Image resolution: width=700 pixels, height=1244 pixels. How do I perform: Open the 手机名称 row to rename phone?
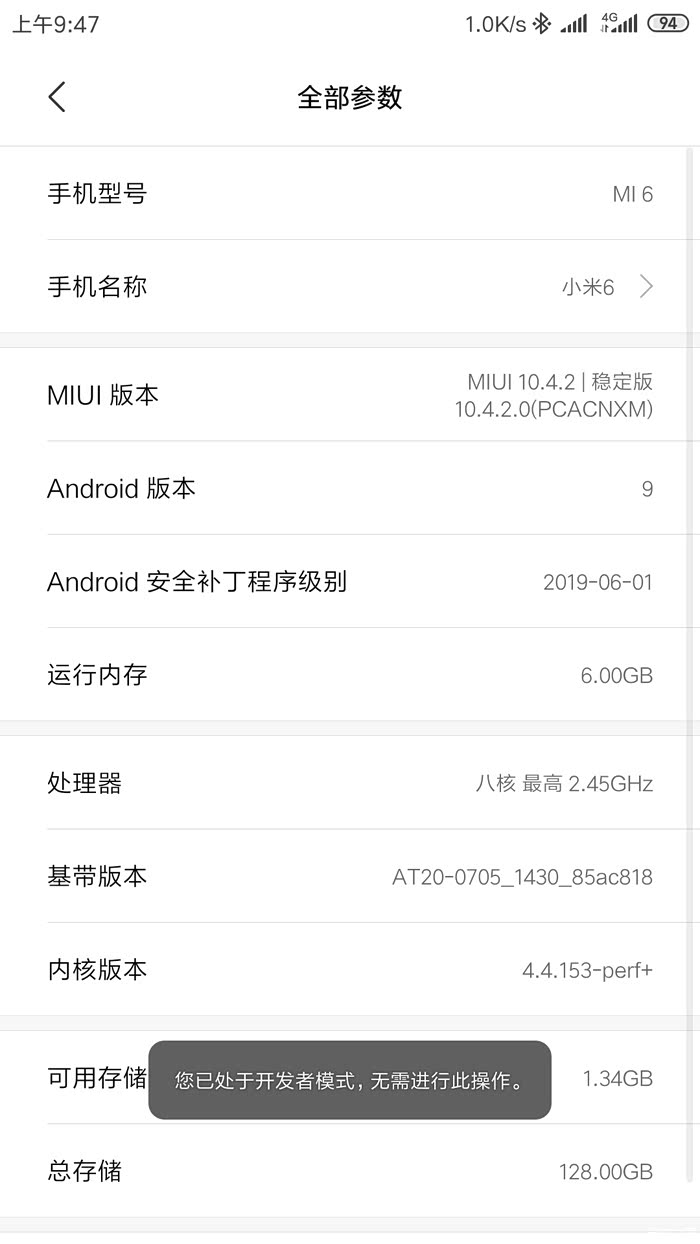click(350, 287)
